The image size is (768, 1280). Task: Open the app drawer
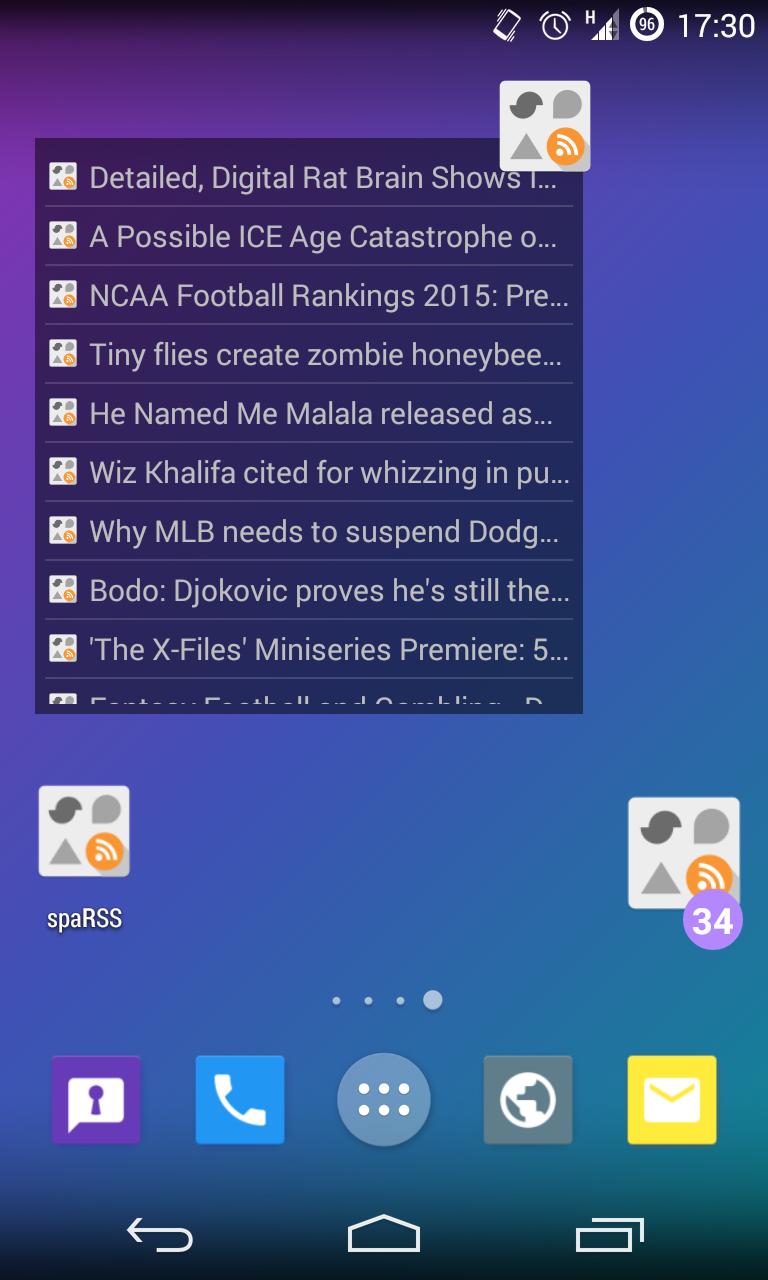[x=384, y=1100]
